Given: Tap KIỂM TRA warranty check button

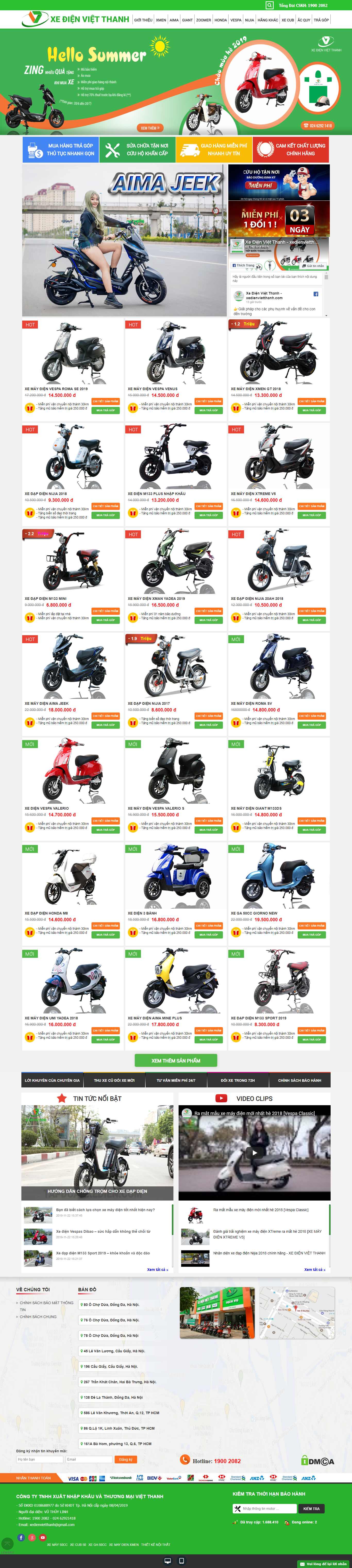Looking at the screenshot, I should coord(311,1508).
